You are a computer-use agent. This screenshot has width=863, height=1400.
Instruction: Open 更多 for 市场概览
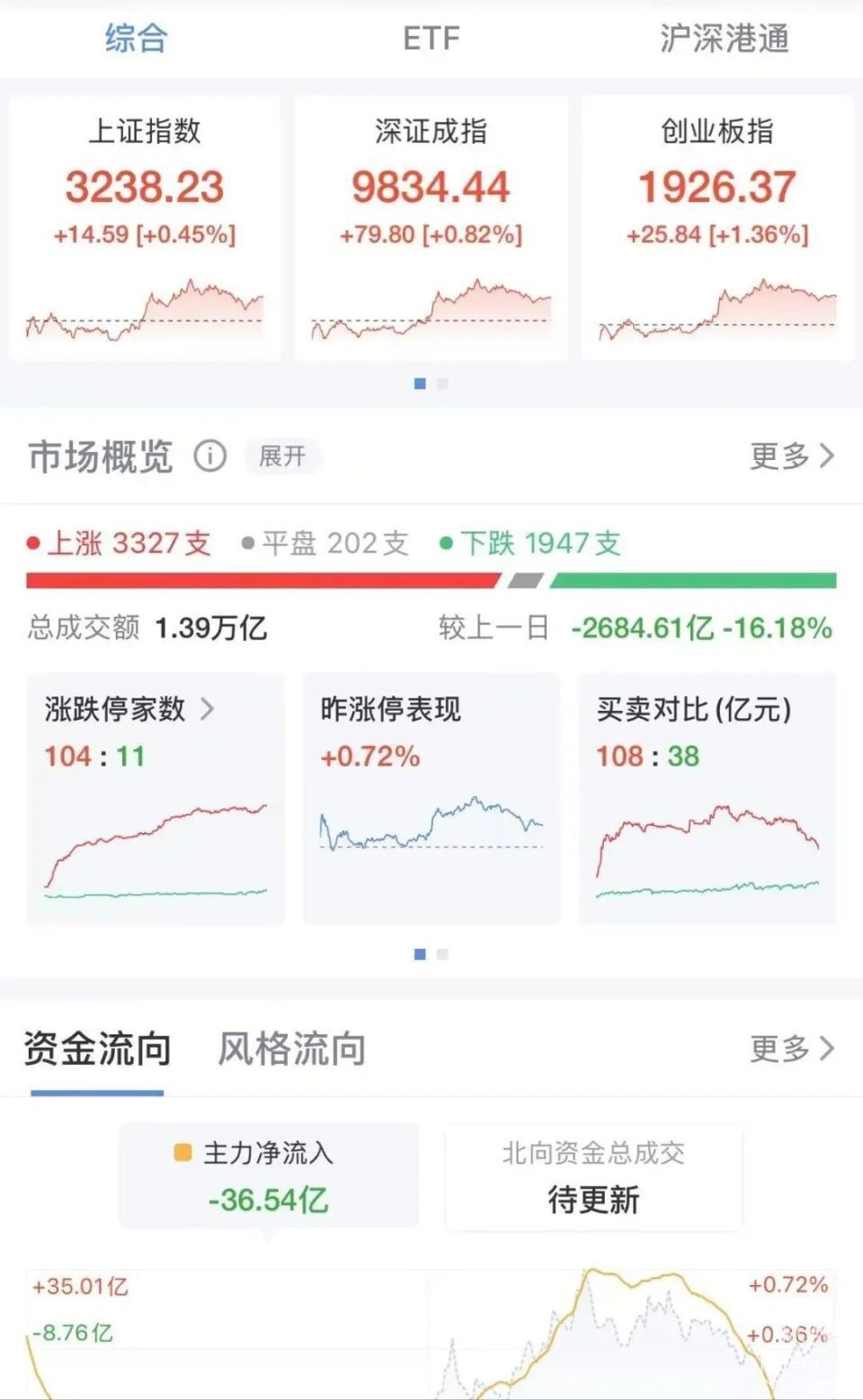click(x=791, y=456)
